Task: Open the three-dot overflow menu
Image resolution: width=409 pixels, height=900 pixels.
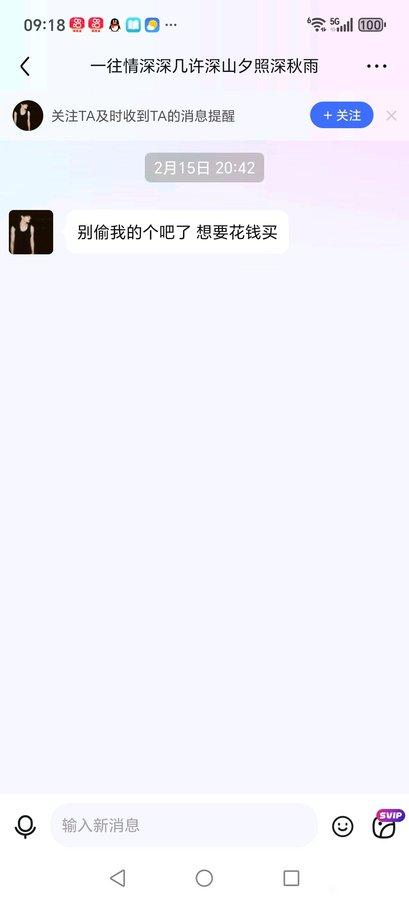Action: (x=376, y=67)
